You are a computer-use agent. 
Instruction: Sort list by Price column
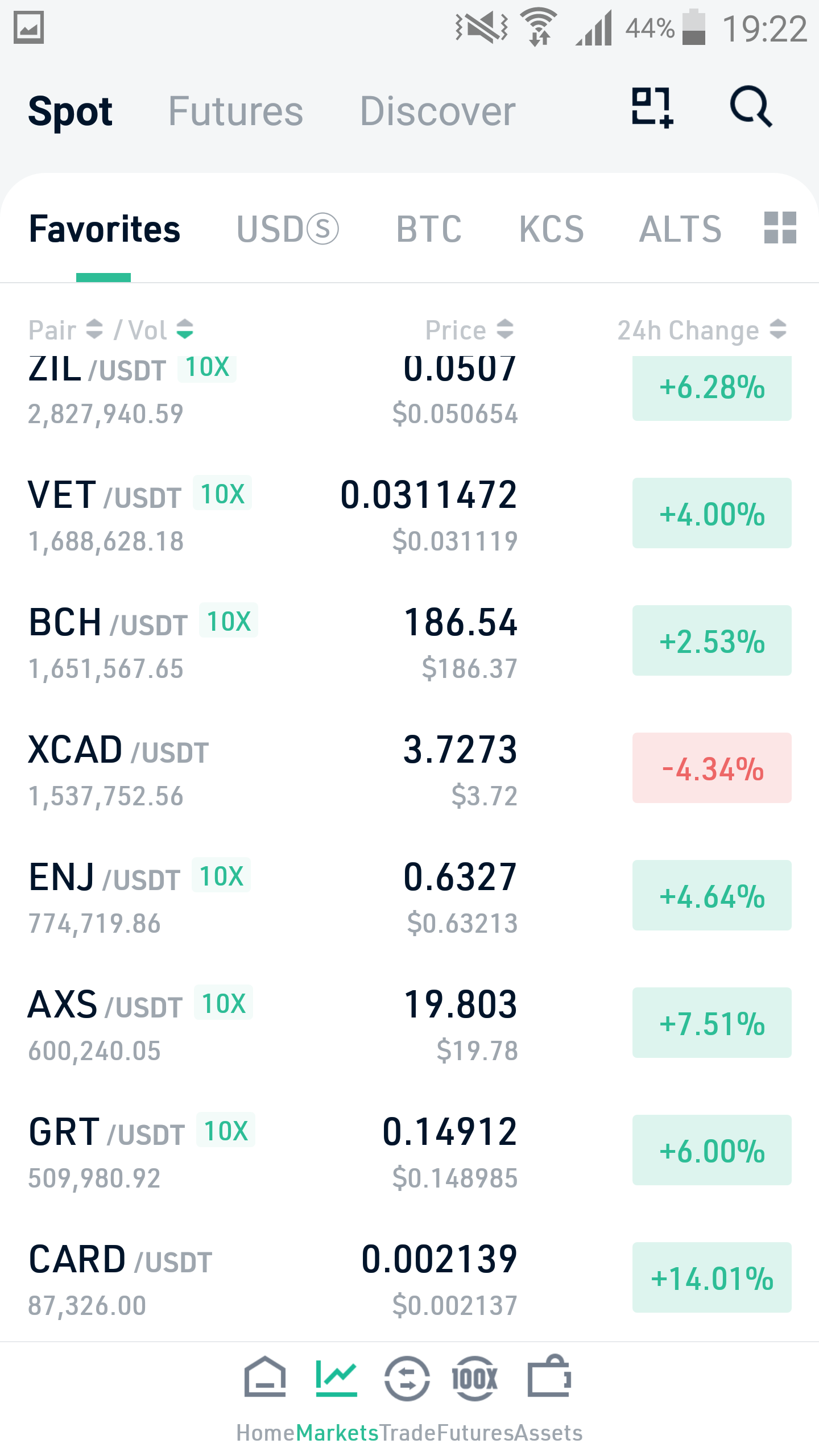point(469,330)
